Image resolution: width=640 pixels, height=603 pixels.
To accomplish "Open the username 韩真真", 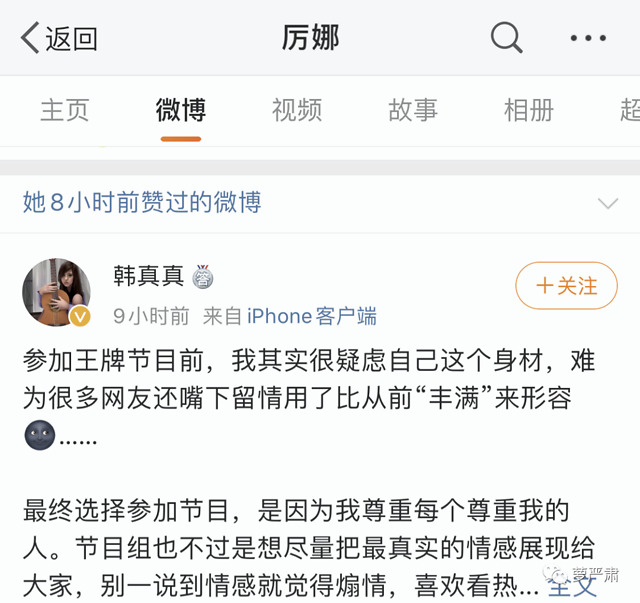I will point(149,276).
